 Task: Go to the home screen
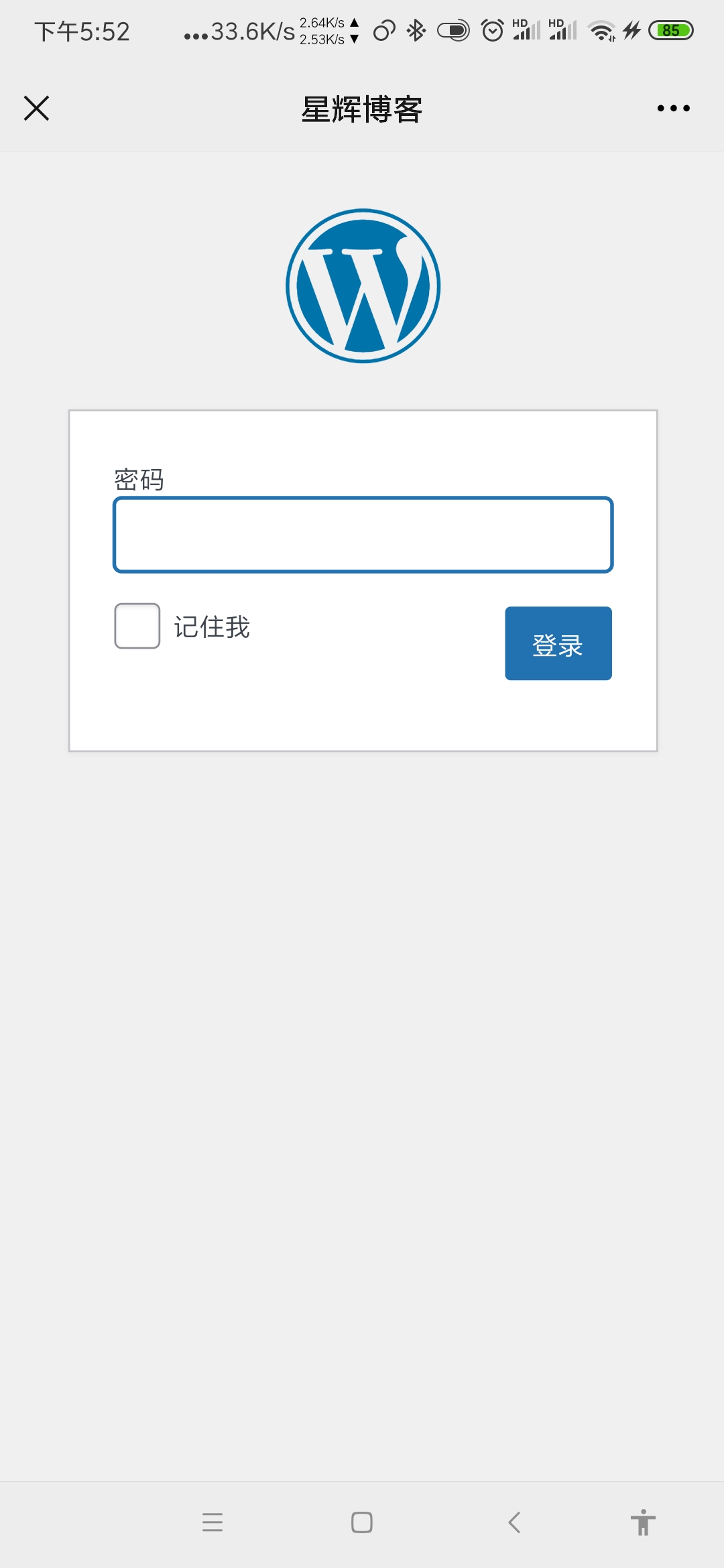(362, 1522)
